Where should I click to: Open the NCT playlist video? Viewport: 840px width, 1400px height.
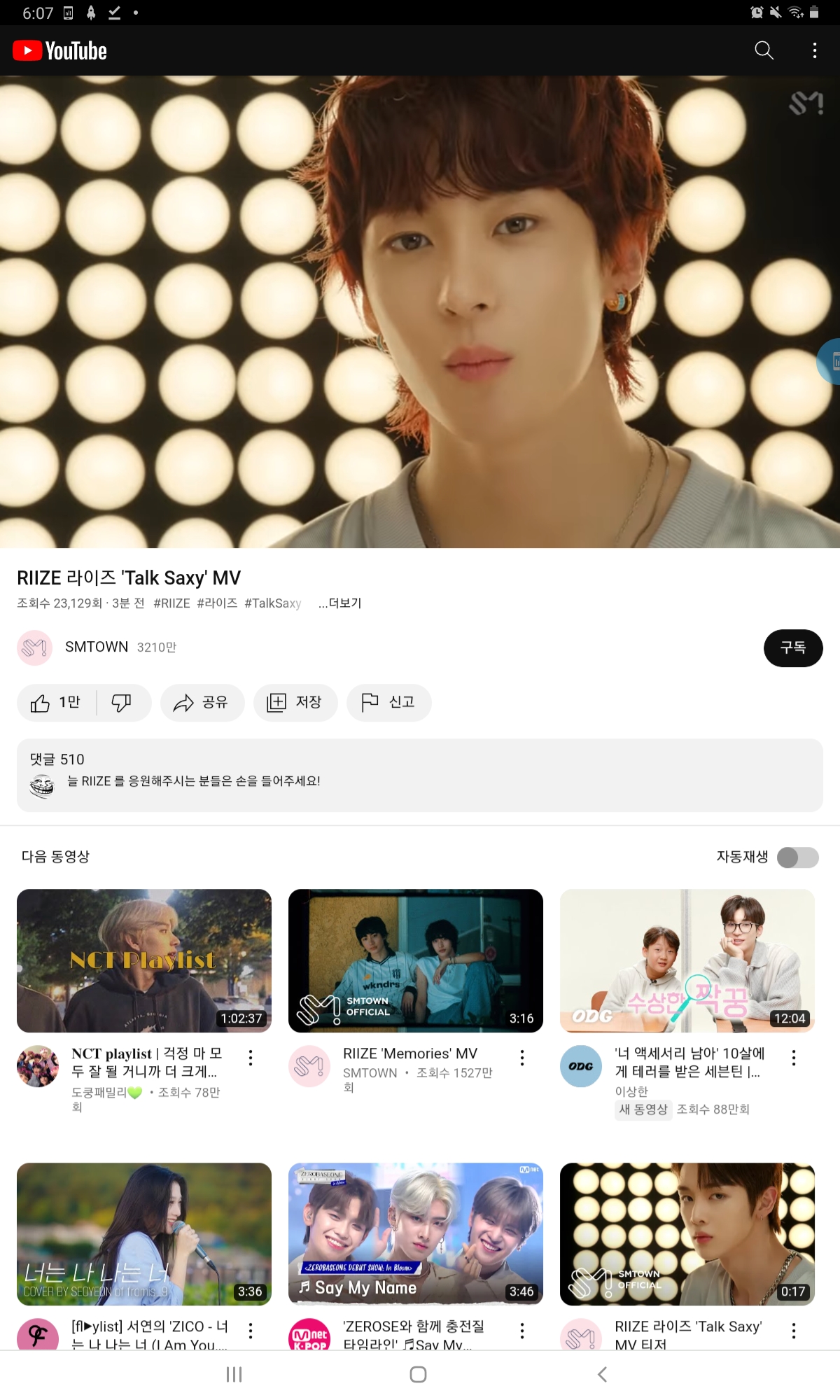point(144,960)
